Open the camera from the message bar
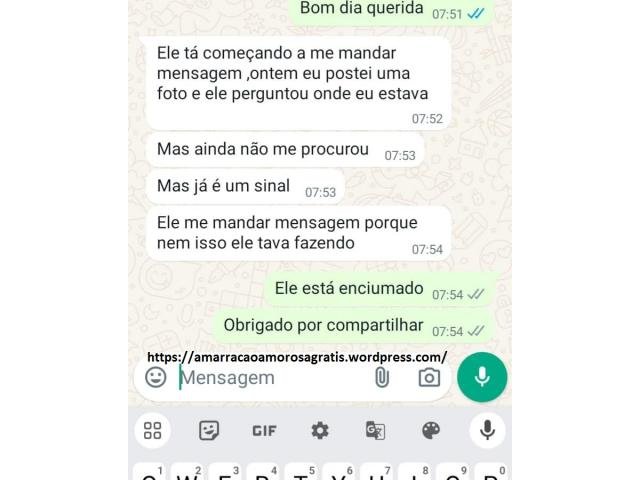640x480 pixels. pos(429,377)
